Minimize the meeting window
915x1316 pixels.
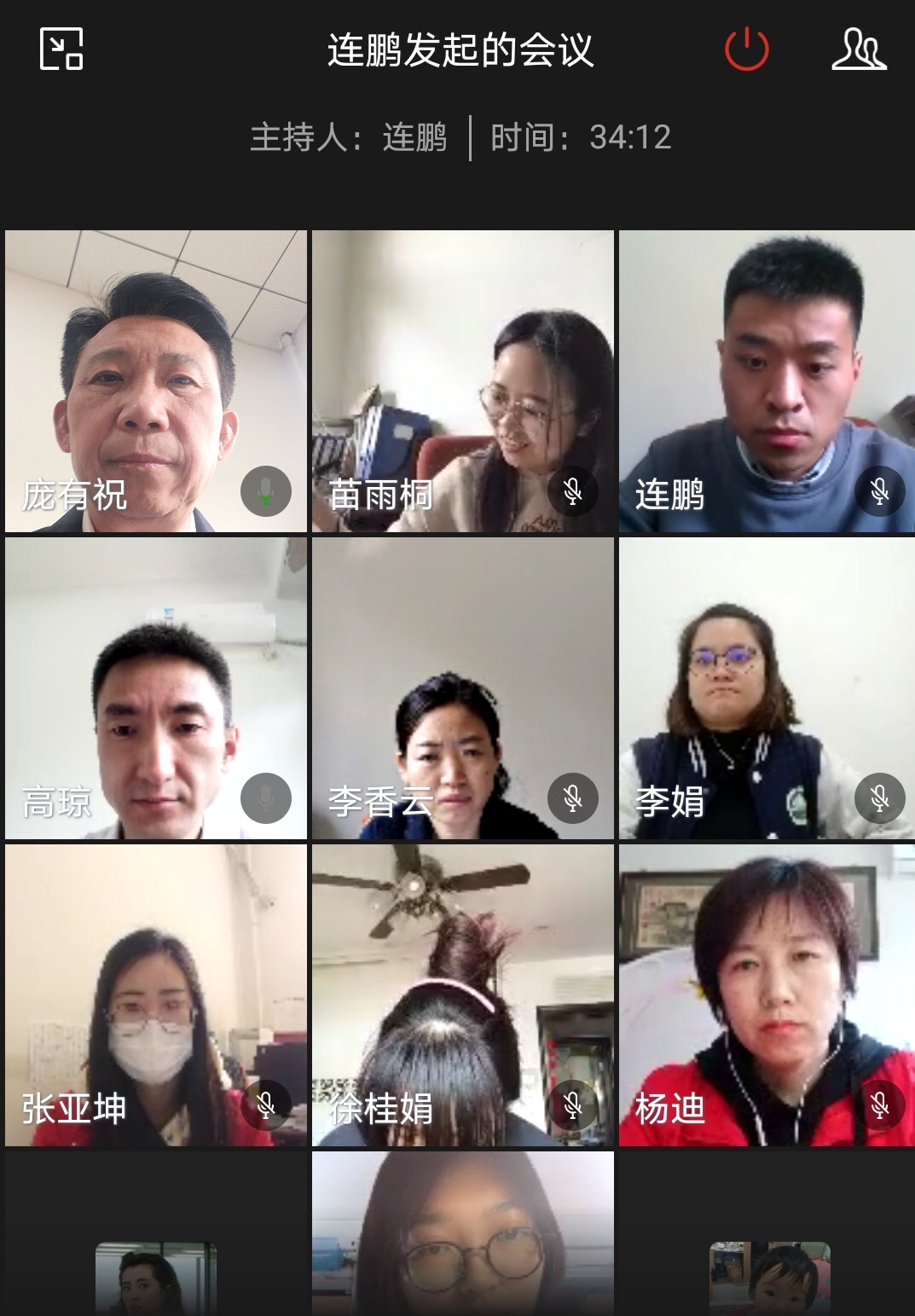tap(61, 49)
